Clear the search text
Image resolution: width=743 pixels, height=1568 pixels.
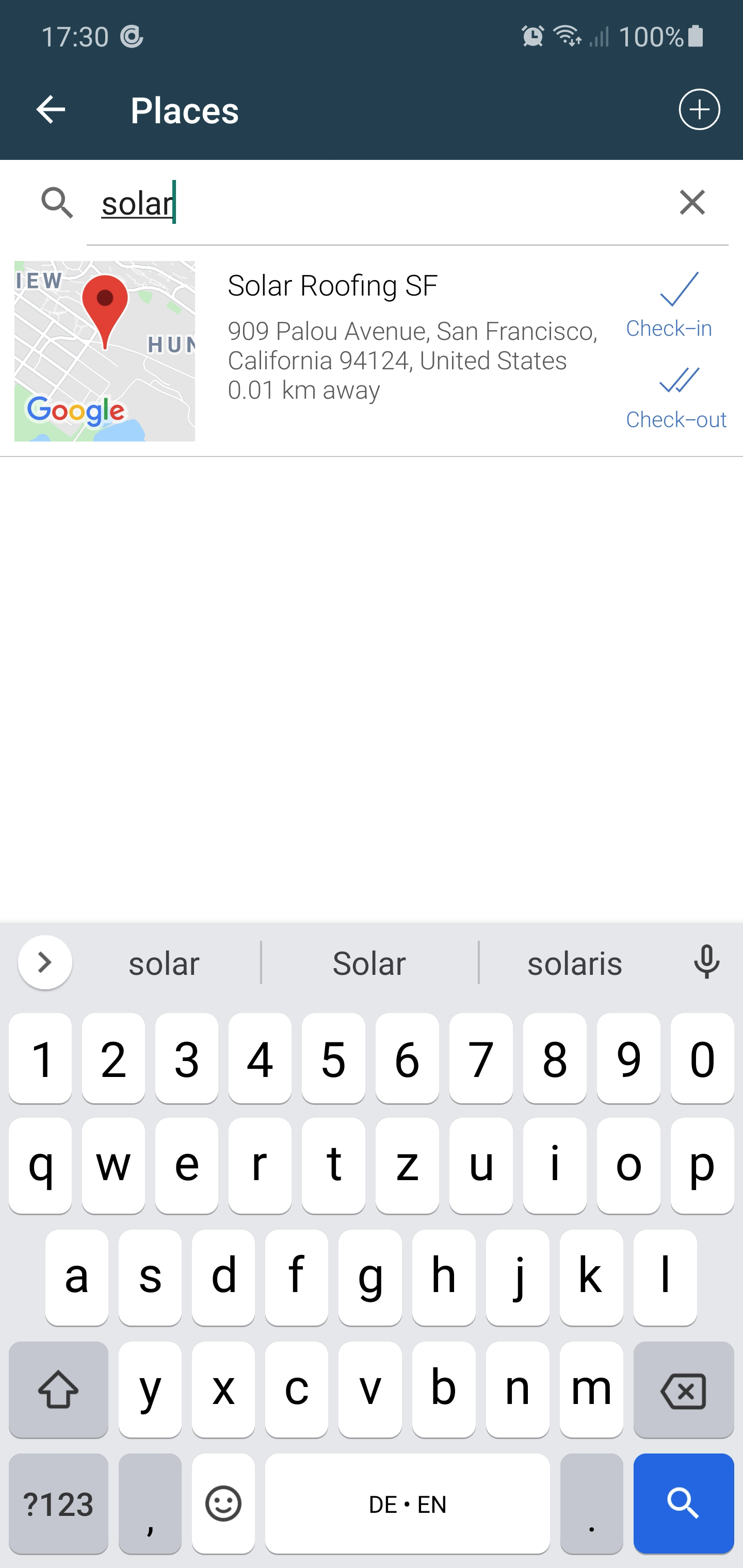pos(692,202)
